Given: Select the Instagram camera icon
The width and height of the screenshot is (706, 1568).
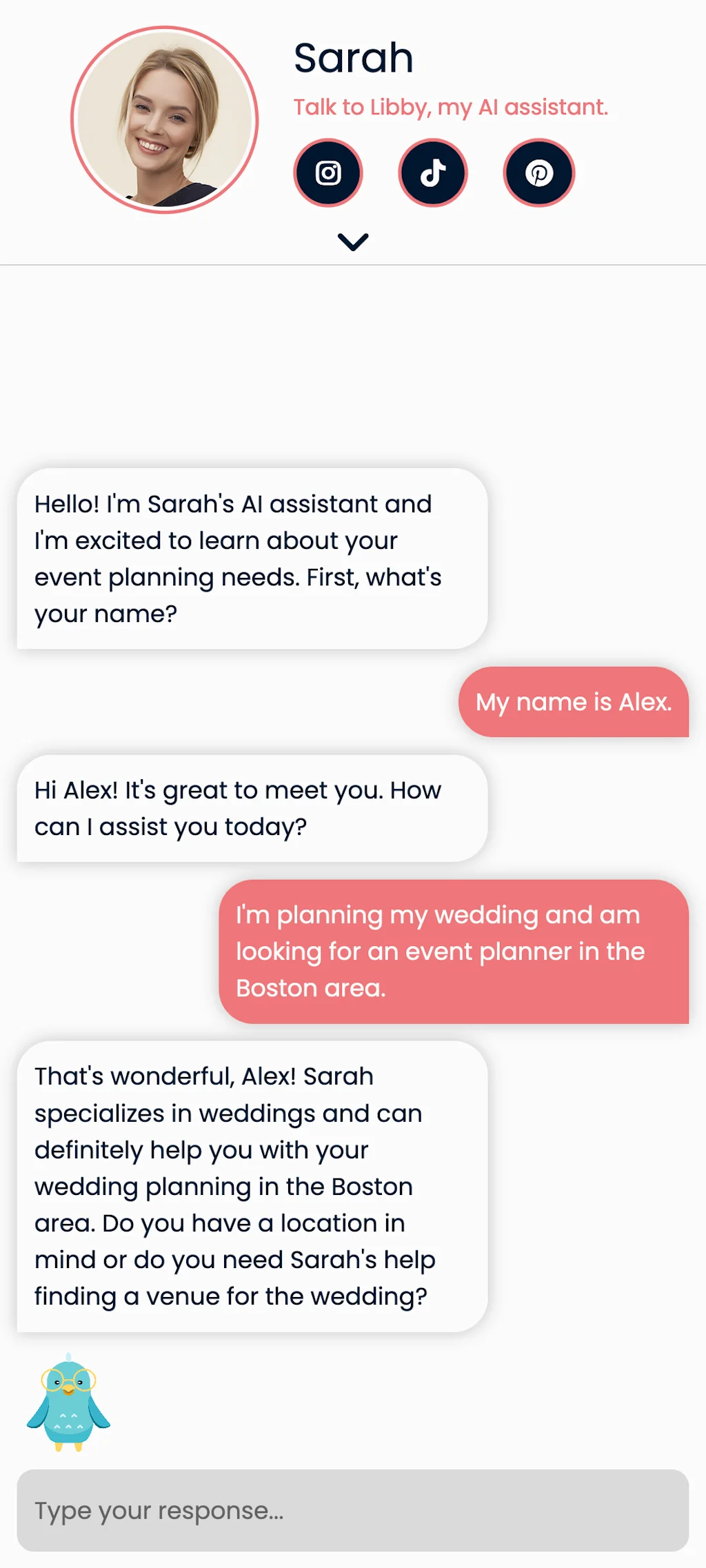Looking at the screenshot, I should coord(329,172).
